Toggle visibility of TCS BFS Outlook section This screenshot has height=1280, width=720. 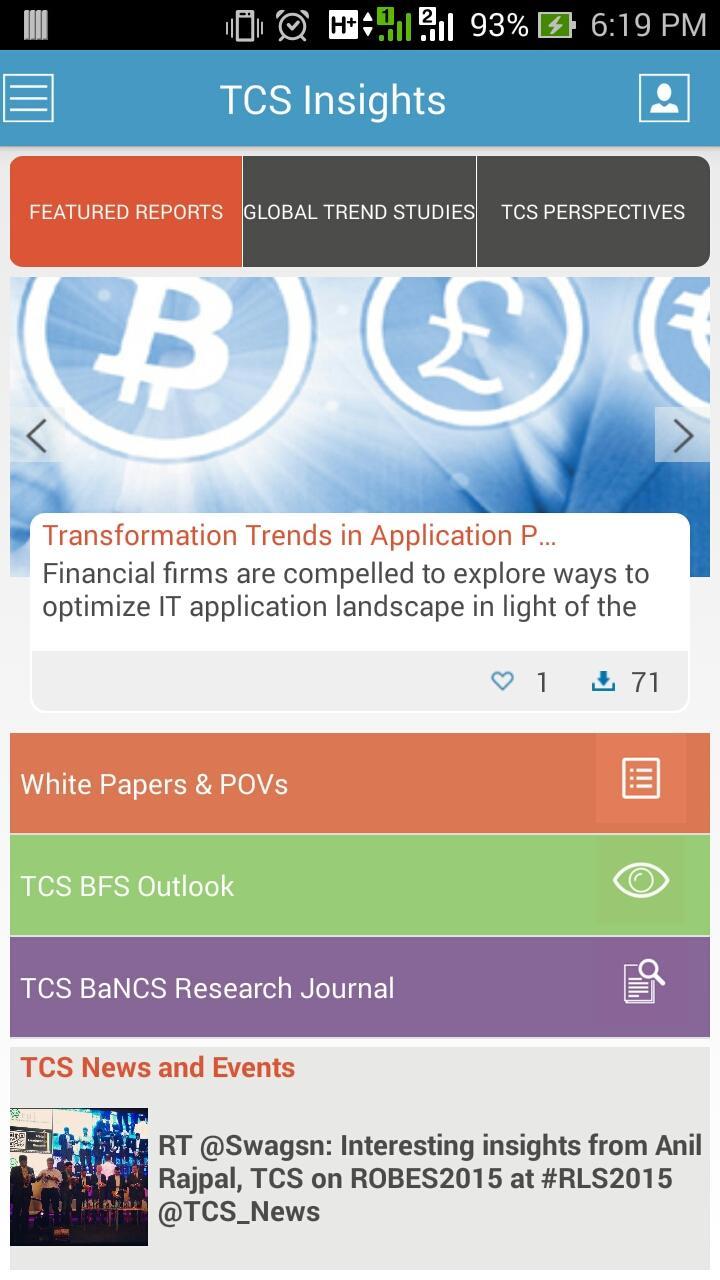(x=640, y=881)
